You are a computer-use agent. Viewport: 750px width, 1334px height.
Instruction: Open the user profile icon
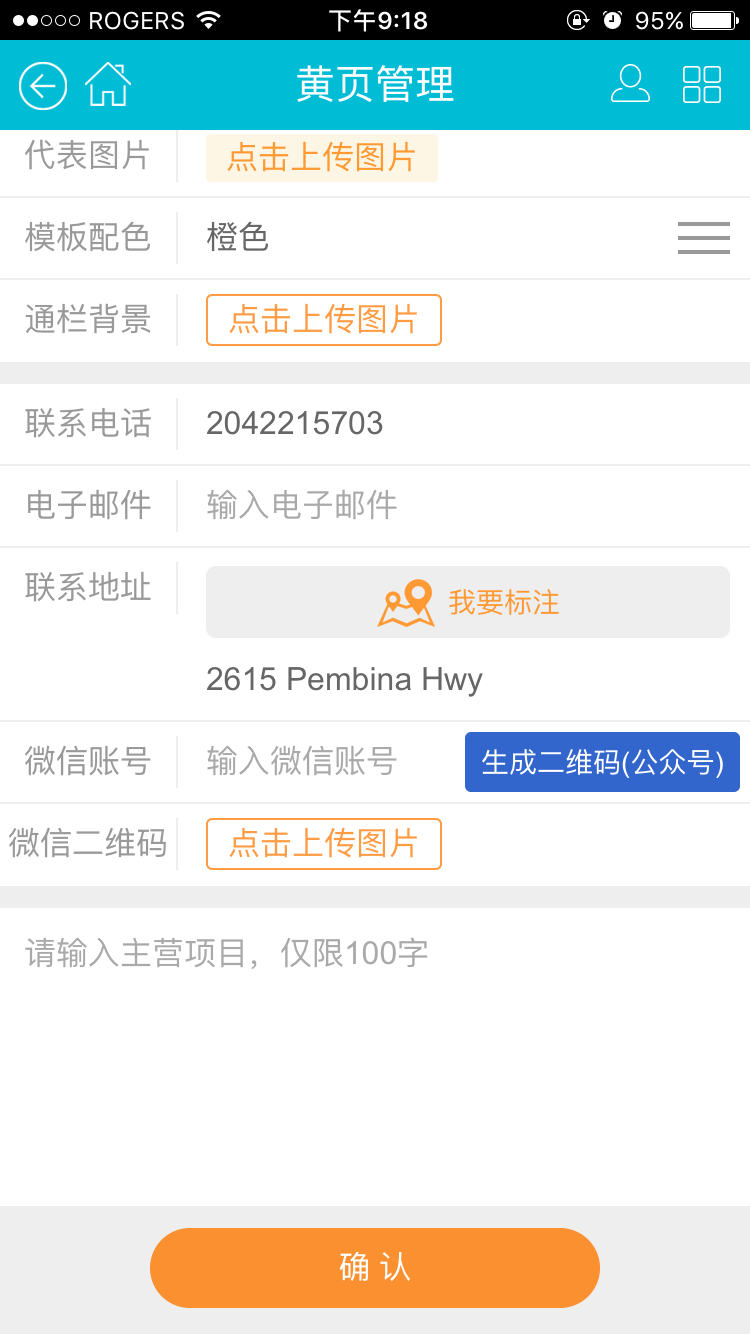pos(630,84)
